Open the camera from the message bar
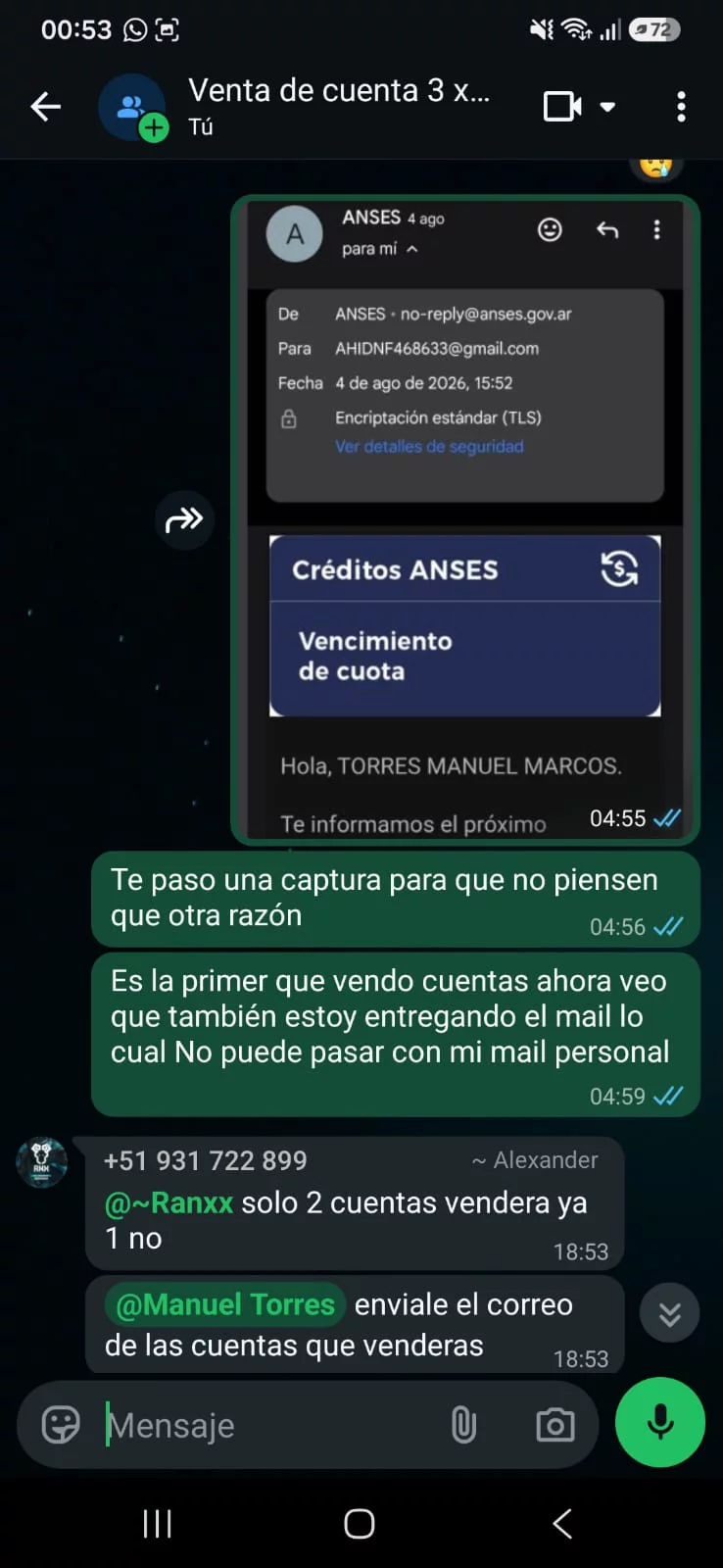 coord(555,1425)
